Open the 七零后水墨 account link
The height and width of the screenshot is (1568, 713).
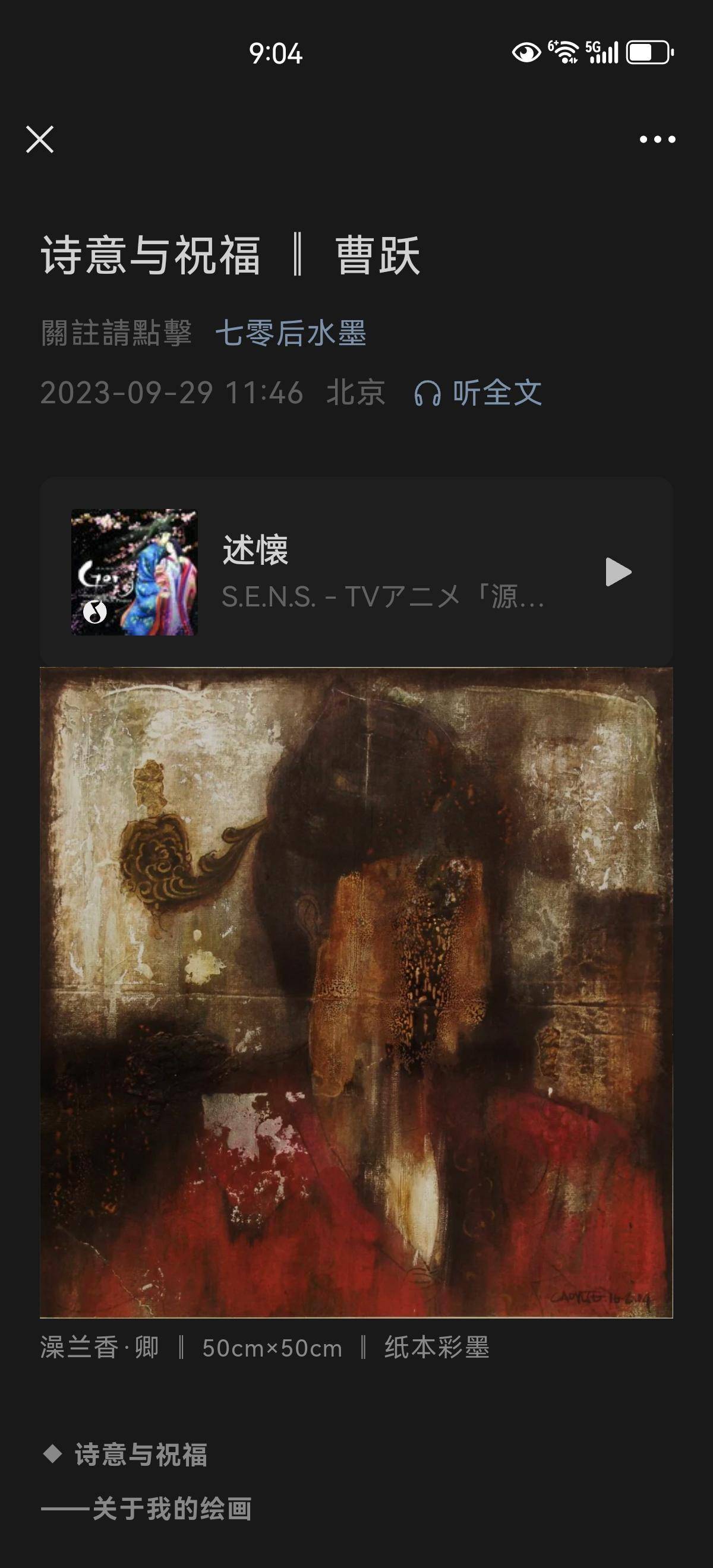click(291, 333)
